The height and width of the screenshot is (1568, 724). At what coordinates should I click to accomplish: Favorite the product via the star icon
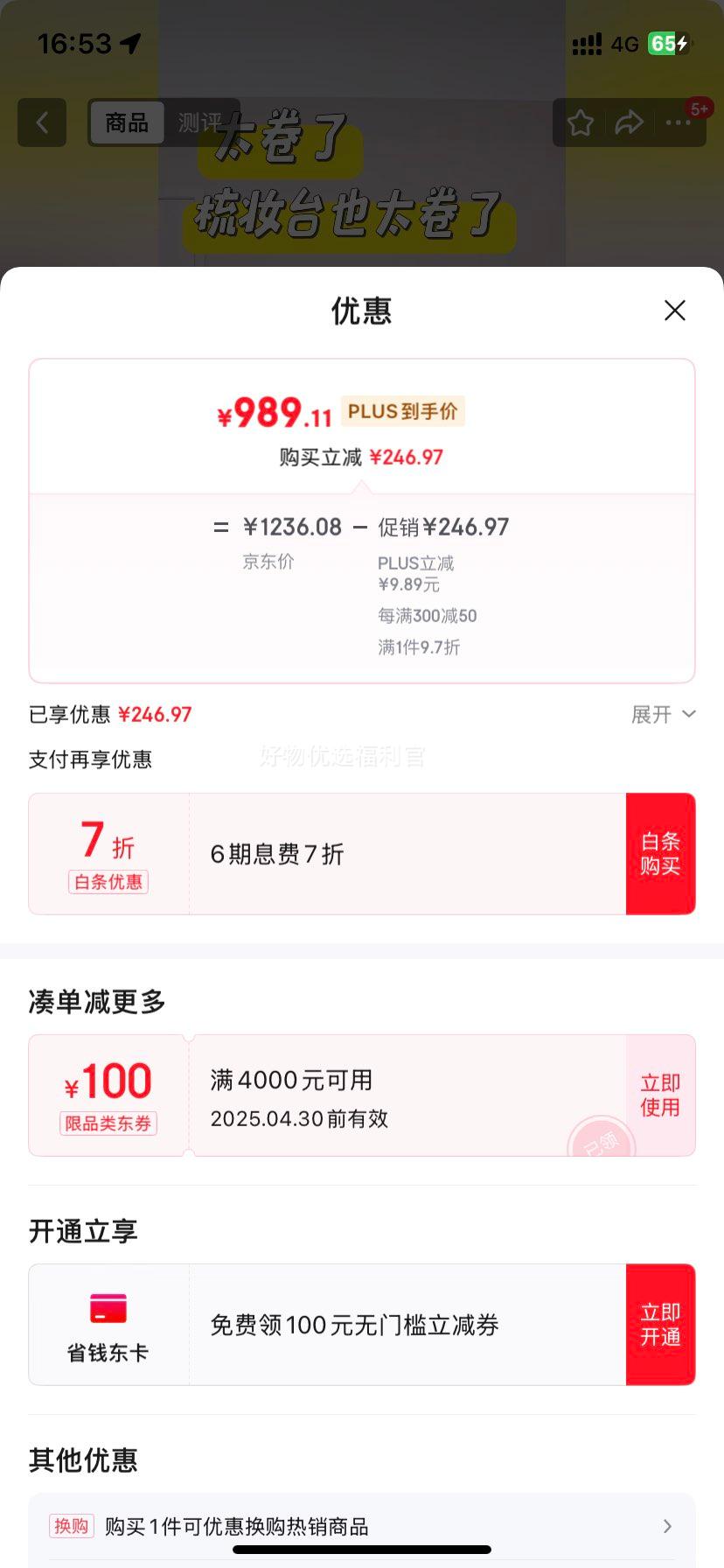[x=580, y=123]
